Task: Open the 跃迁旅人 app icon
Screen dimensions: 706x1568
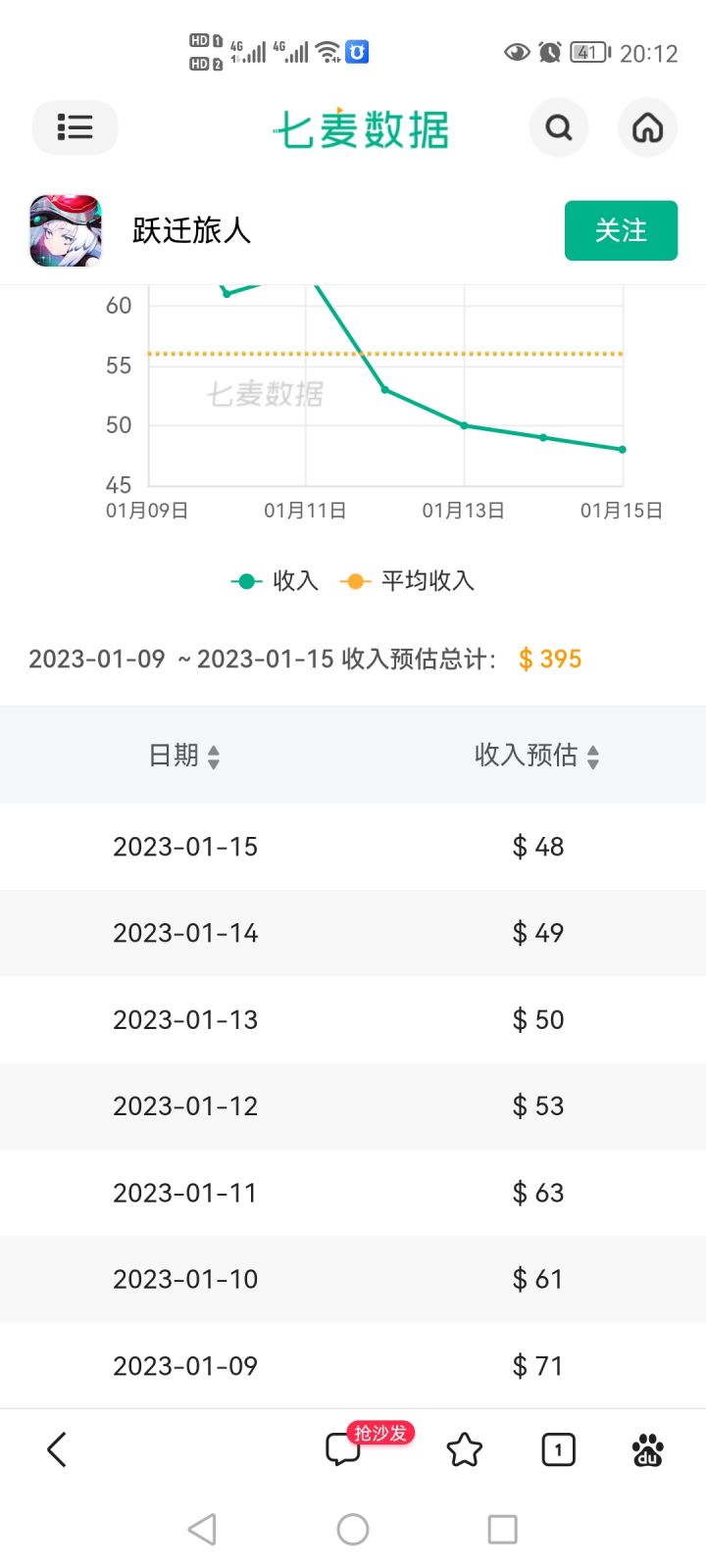Action: [66, 231]
